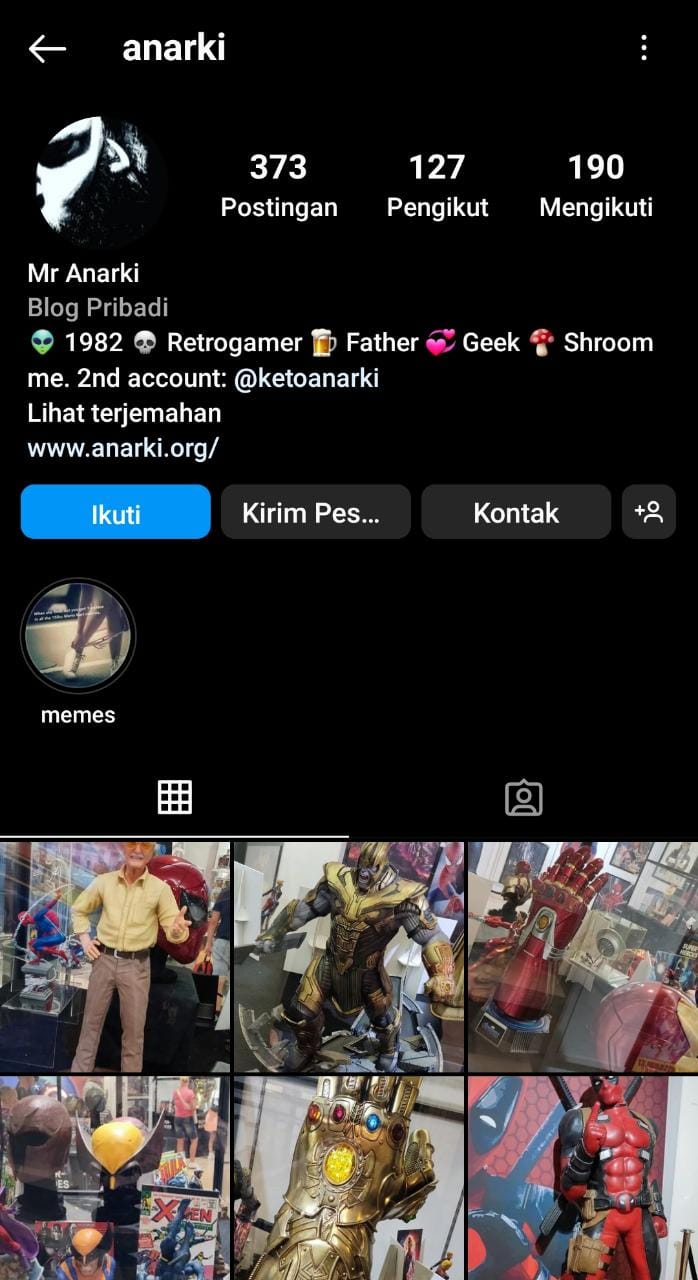Follow this account with Ikuti
Screen dimensions: 698x1280
tap(116, 513)
